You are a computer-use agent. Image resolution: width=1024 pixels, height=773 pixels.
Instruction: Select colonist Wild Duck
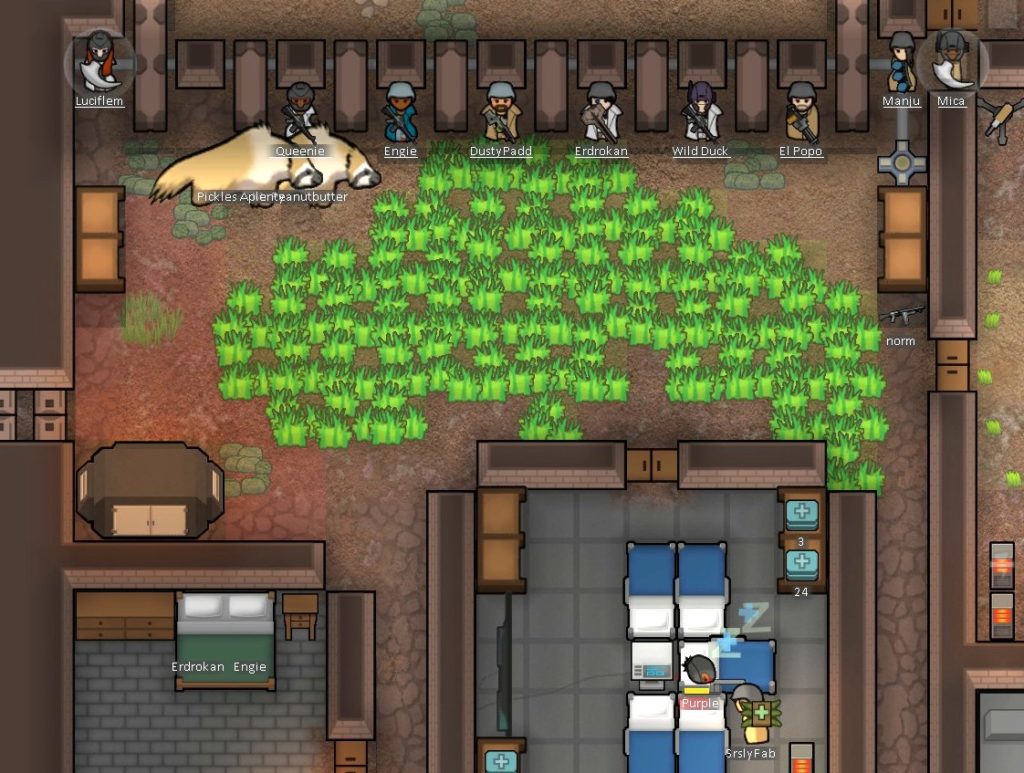[x=700, y=113]
